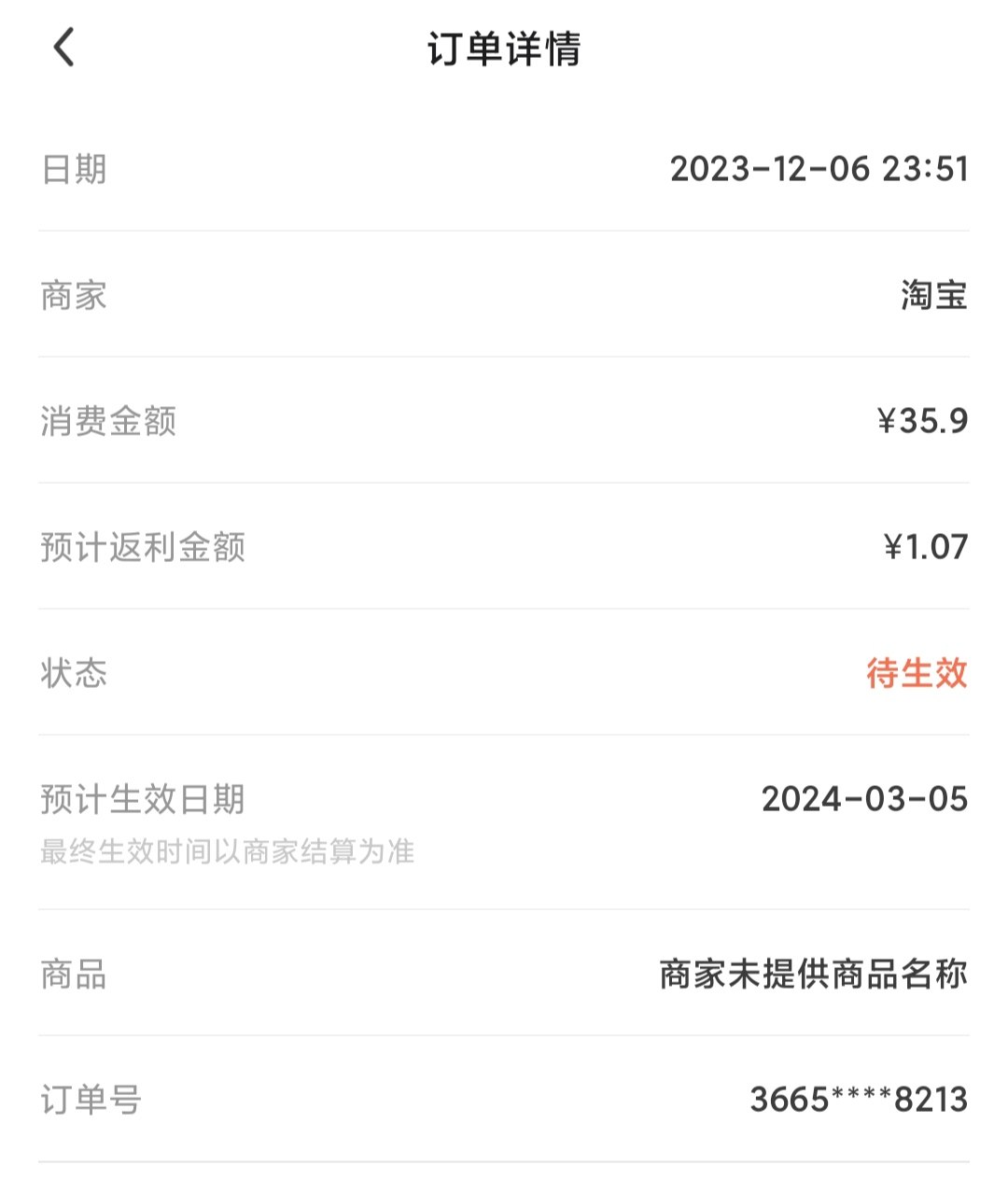Tap the 预计返利金额 row
Screen dimensions: 1008x1179
point(504,547)
